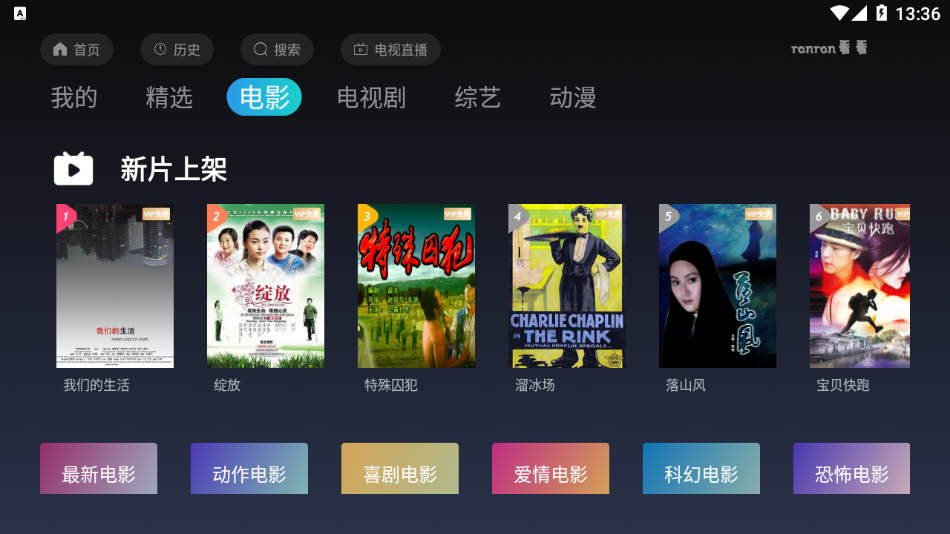Open the movie 宝贝快跑
This screenshot has height=534, width=950.
(x=860, y=286)
